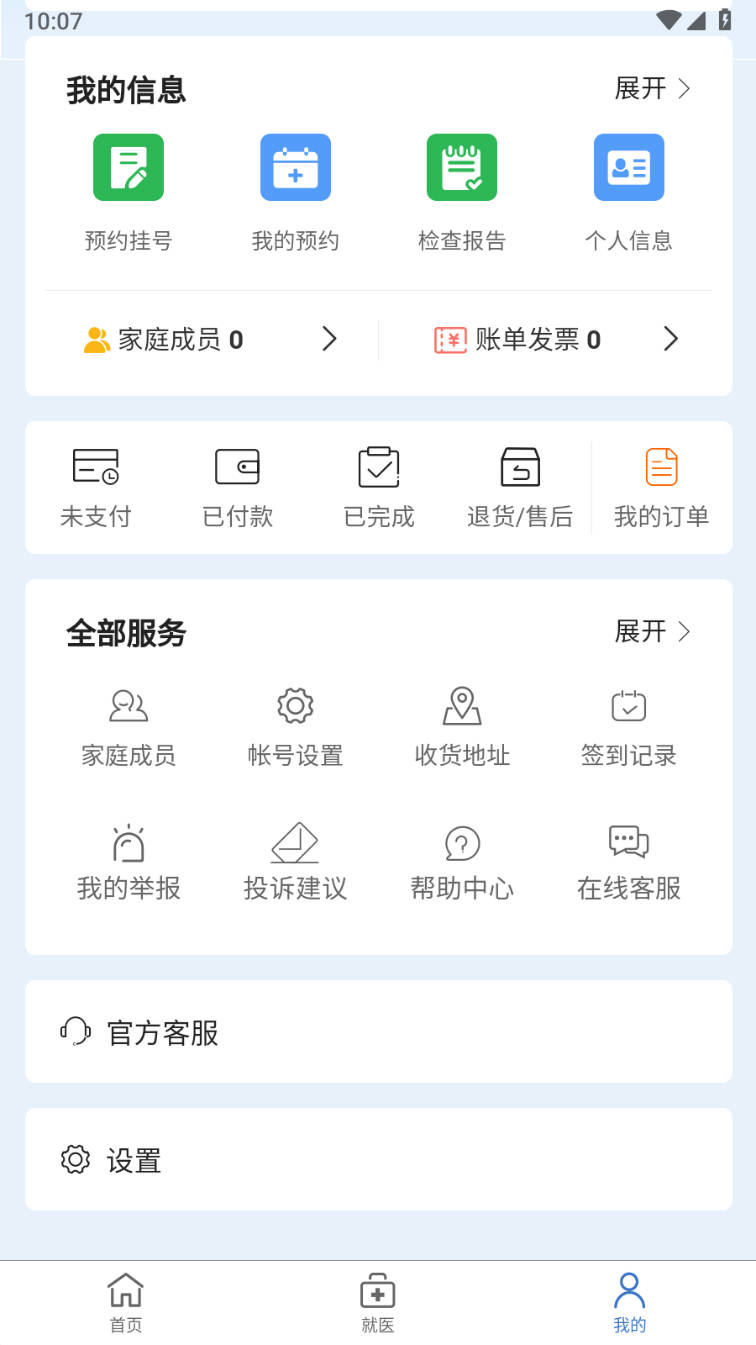View 检查报告 examination reports
This screenshot has width=756, height=1345.
462,193
